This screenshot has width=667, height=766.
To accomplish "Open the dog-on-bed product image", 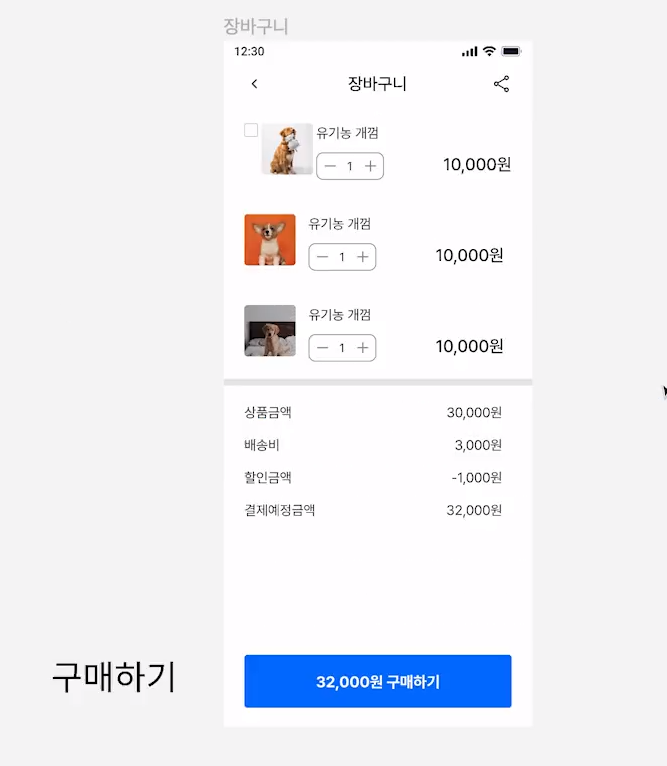I will click(270, 331).
